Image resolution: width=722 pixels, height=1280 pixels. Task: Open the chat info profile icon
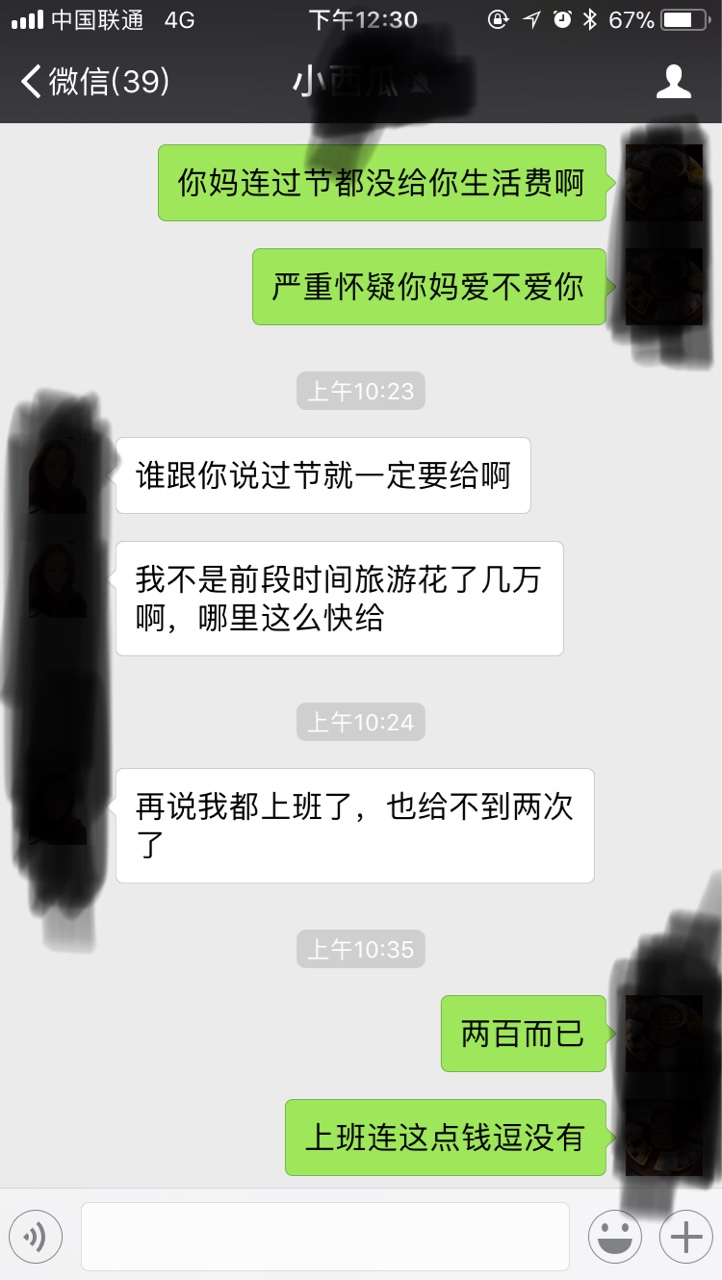tap(673, 82)
